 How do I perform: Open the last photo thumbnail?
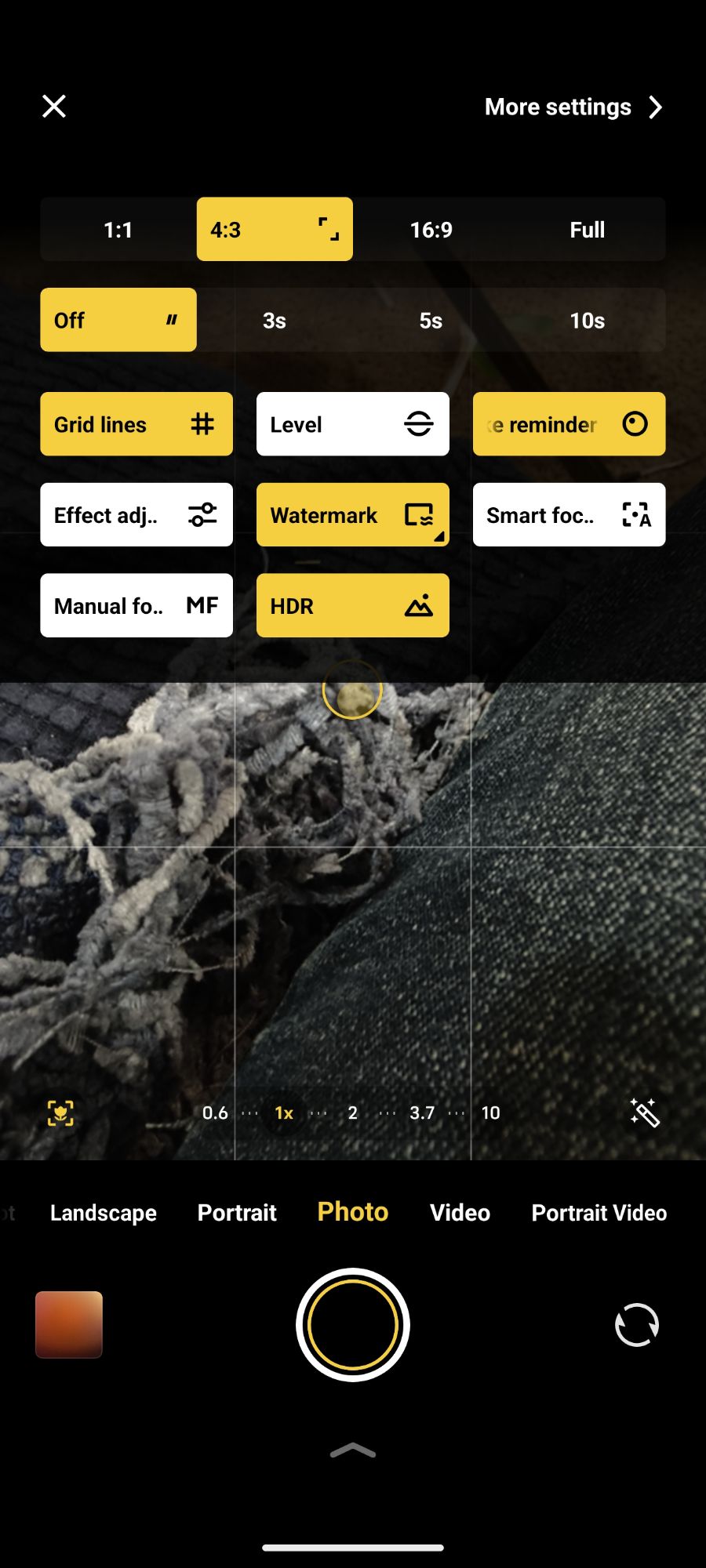point(69,1325)
